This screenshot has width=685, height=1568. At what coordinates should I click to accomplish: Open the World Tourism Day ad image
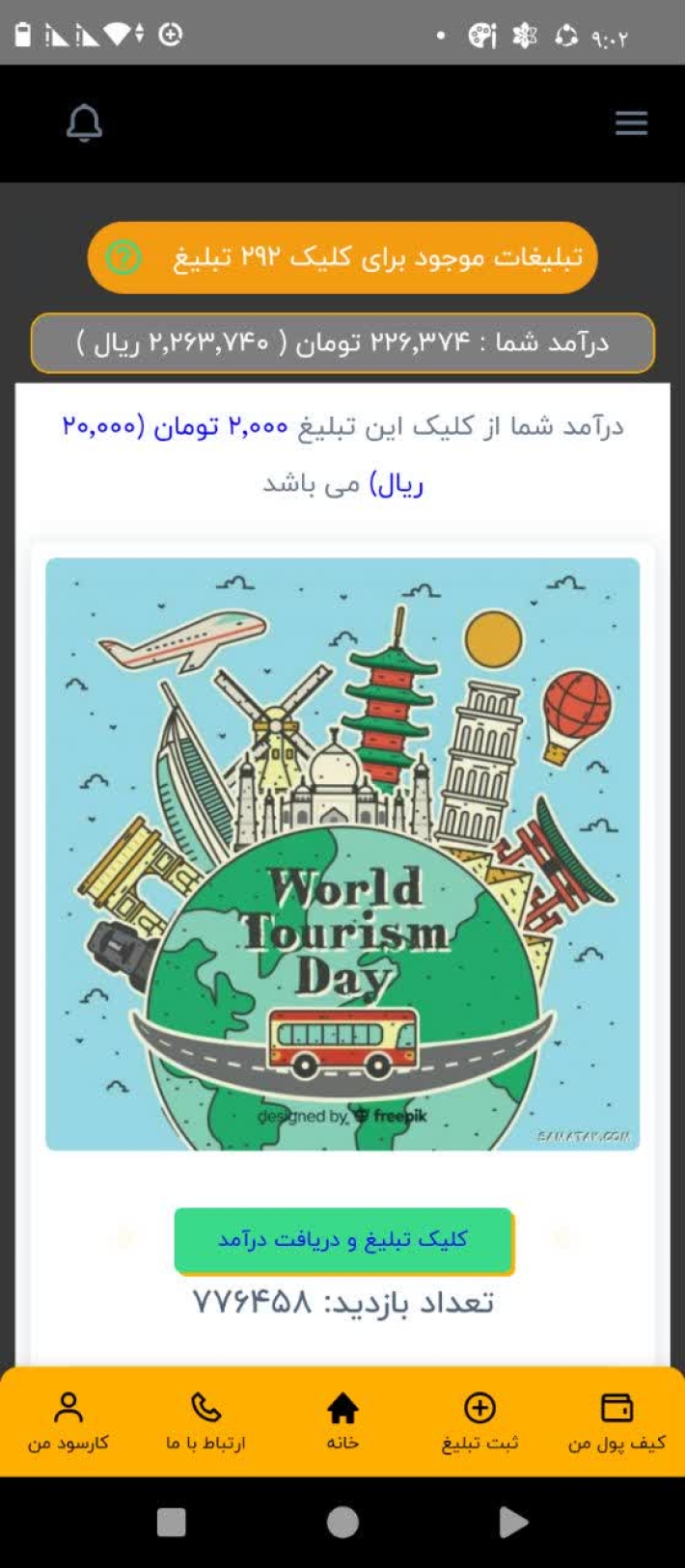click(342, 853)
